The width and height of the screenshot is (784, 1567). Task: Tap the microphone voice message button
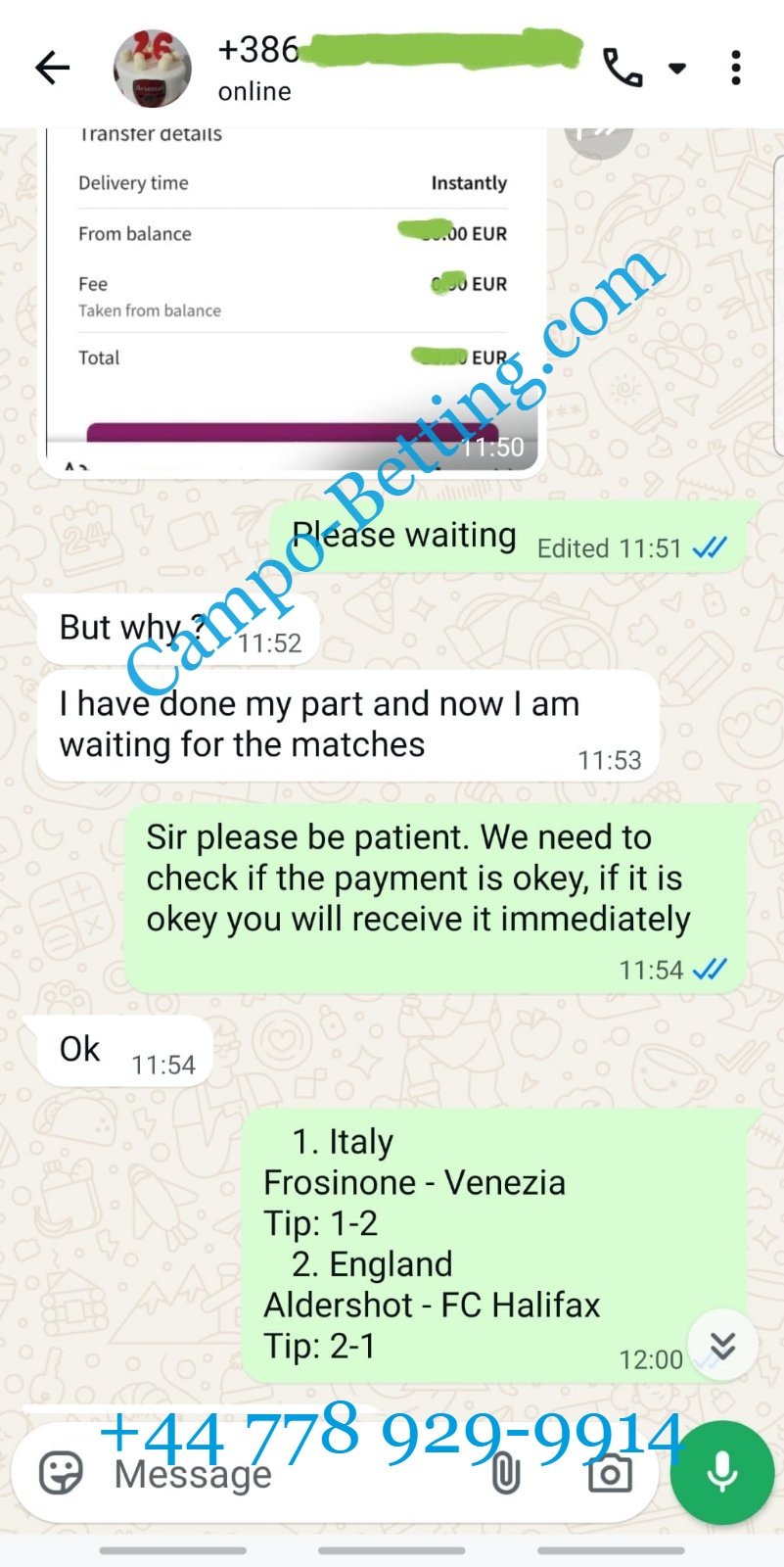pos(722,1473)
